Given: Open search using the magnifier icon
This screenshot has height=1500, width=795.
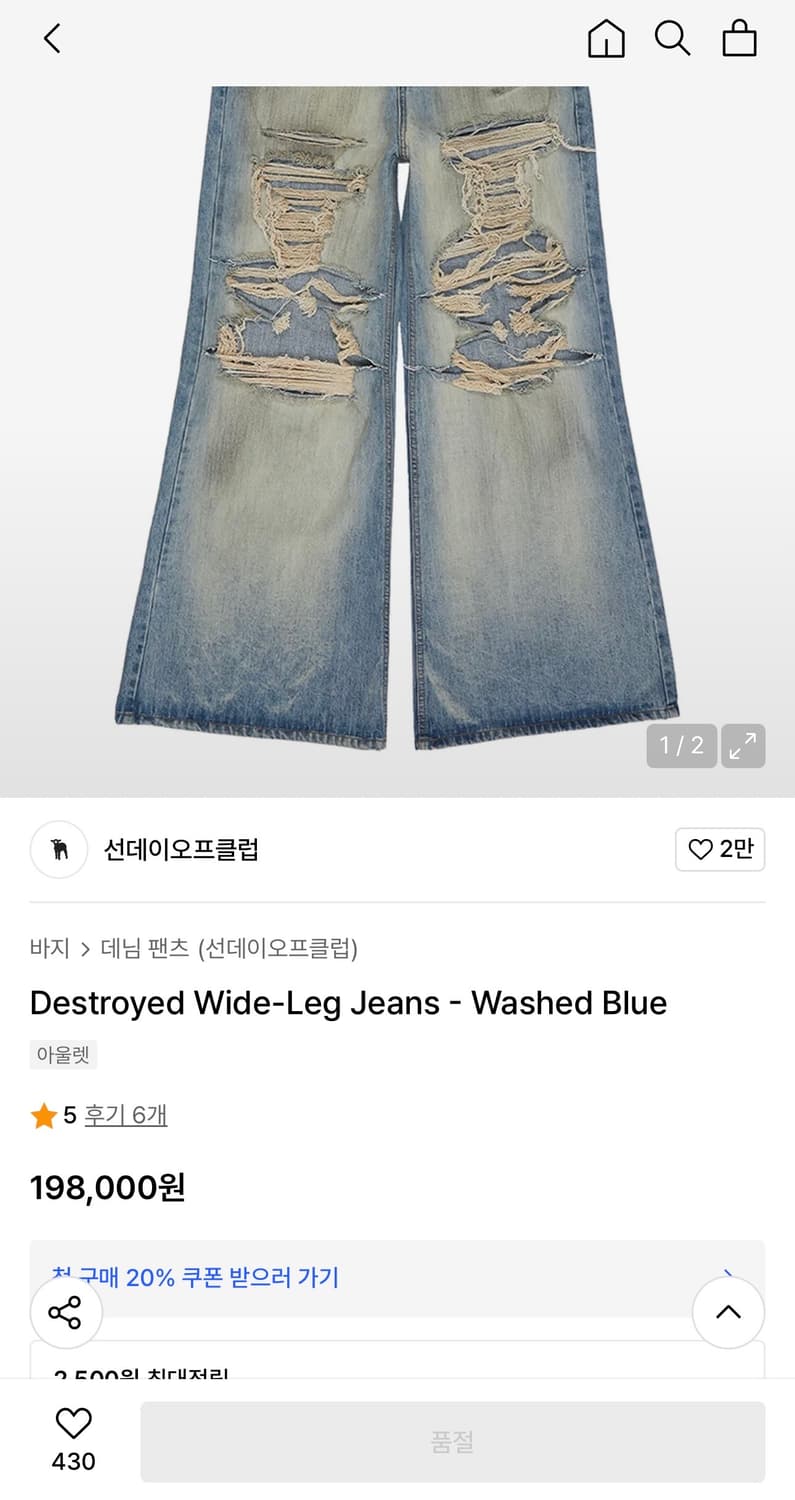Looking at the screenshot, I should [x=672, y=38].
